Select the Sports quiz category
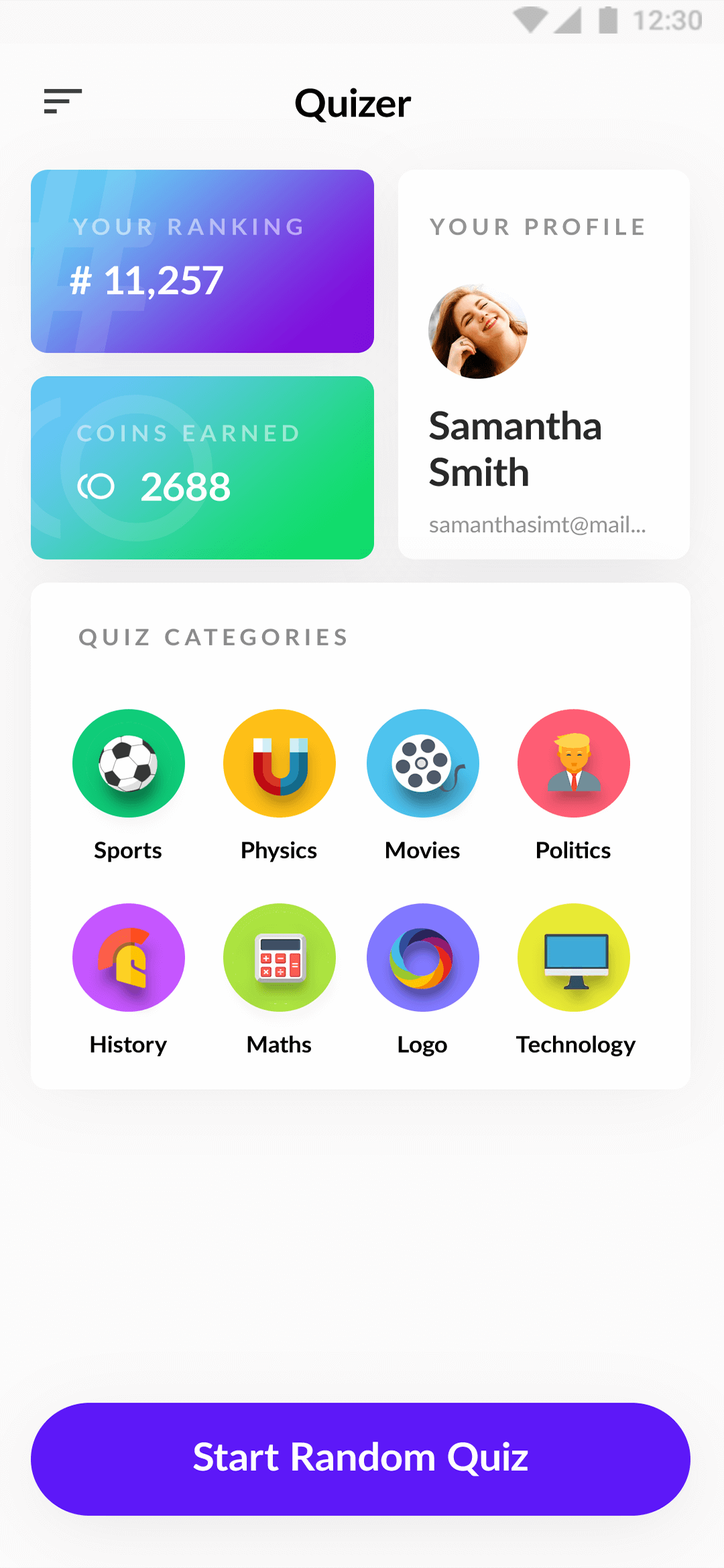724x1568 pixels. click(128, 763)
